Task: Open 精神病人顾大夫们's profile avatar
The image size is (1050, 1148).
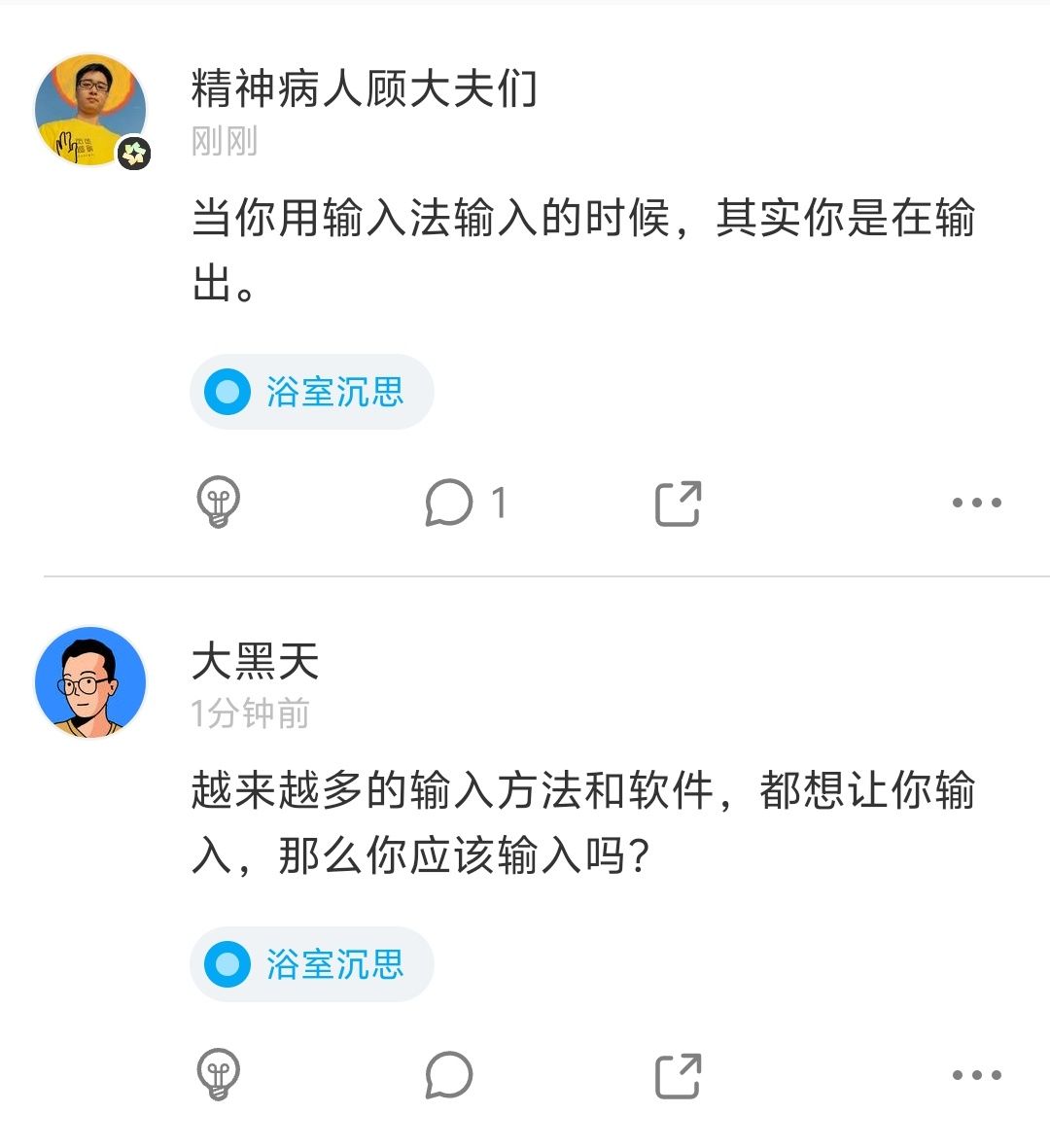Action: tap(90, 110)
